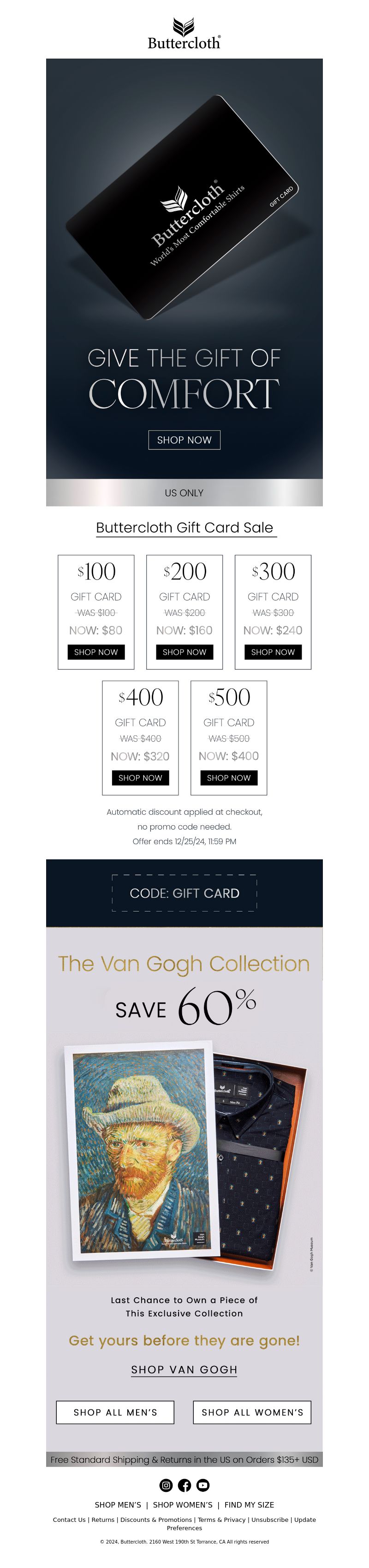This screenshot has width=369, height=1568.
Task: Tap the Shop All Men's button
Action: [x=115, y=1412]
